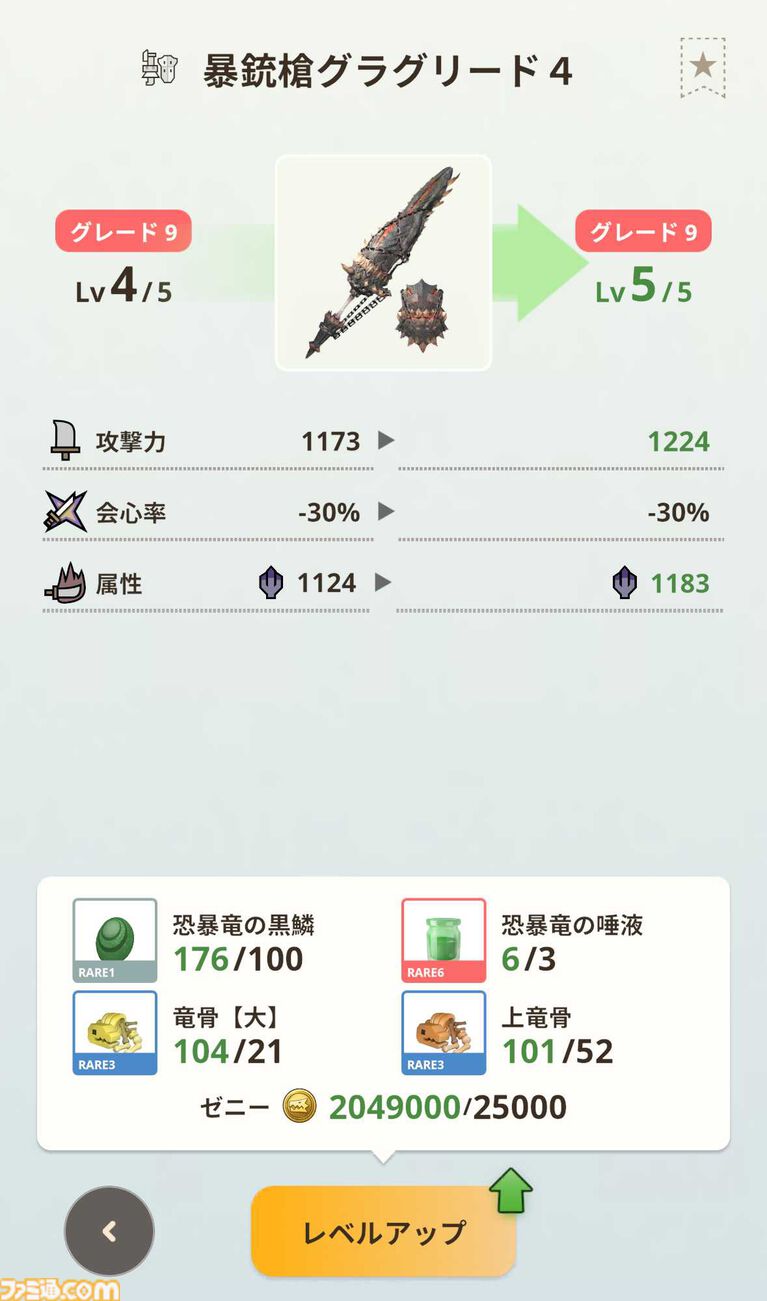
Task: Open the 上竜骨 material item
Action: [x=444, y=1033]
